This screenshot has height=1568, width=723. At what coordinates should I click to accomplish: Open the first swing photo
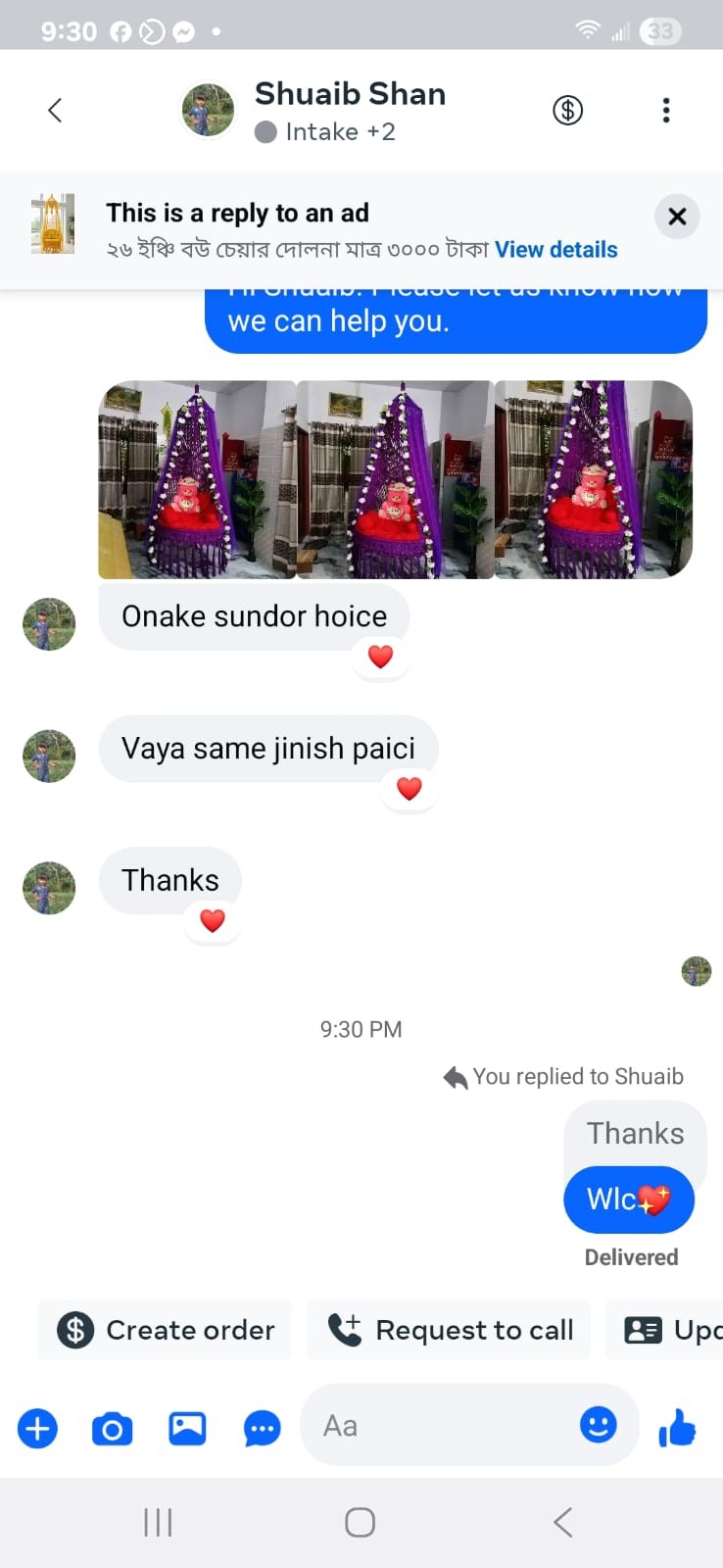[197, 479]
